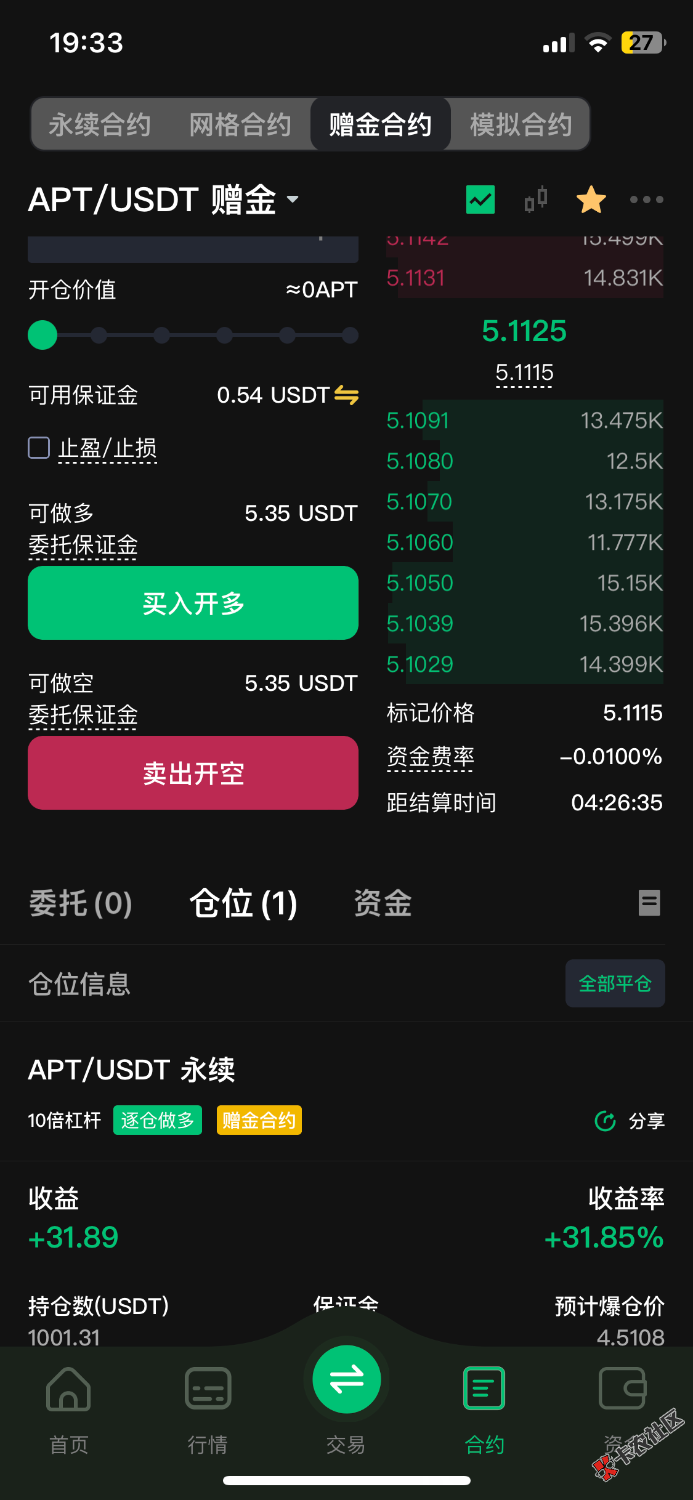693x1500 pixels.
Task: Enable the 止盈/止损 checkbox
Action: pos(39,448)
